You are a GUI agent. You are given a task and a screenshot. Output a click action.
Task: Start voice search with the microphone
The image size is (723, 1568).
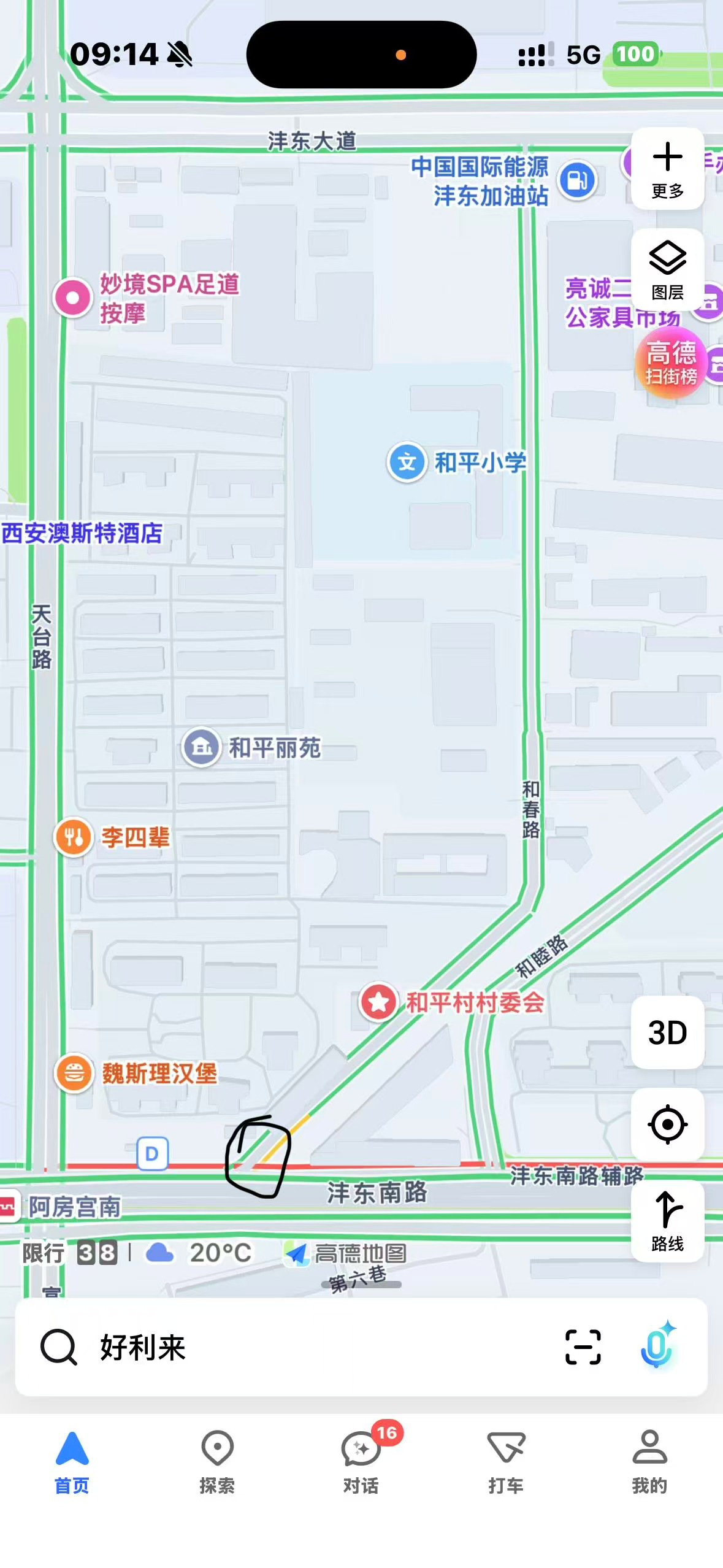coord(657,1347)
